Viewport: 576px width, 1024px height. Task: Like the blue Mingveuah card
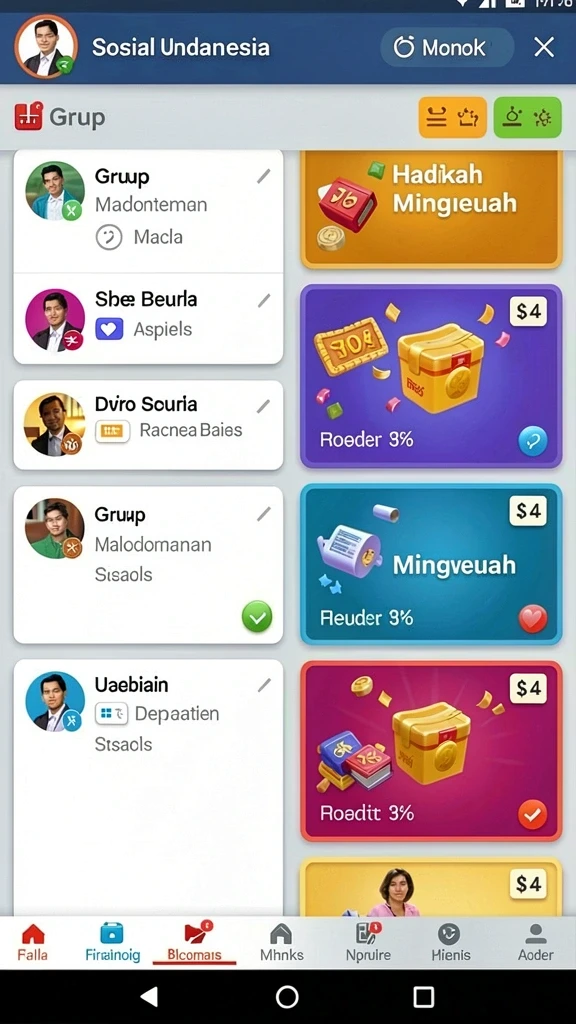click(x=532, y=618)
